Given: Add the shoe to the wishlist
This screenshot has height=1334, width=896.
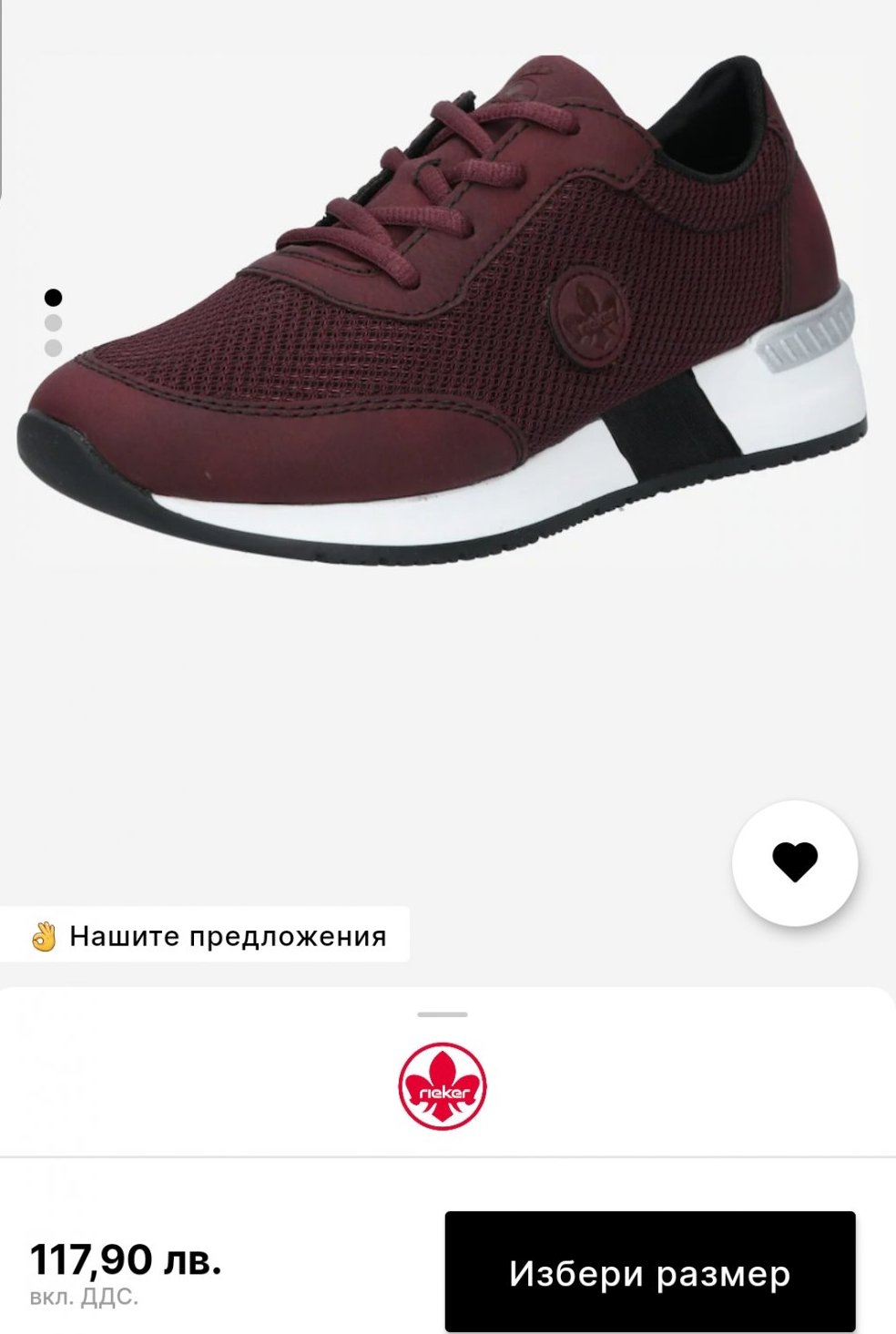Looking at the screenshot, I should click(795, 862).
